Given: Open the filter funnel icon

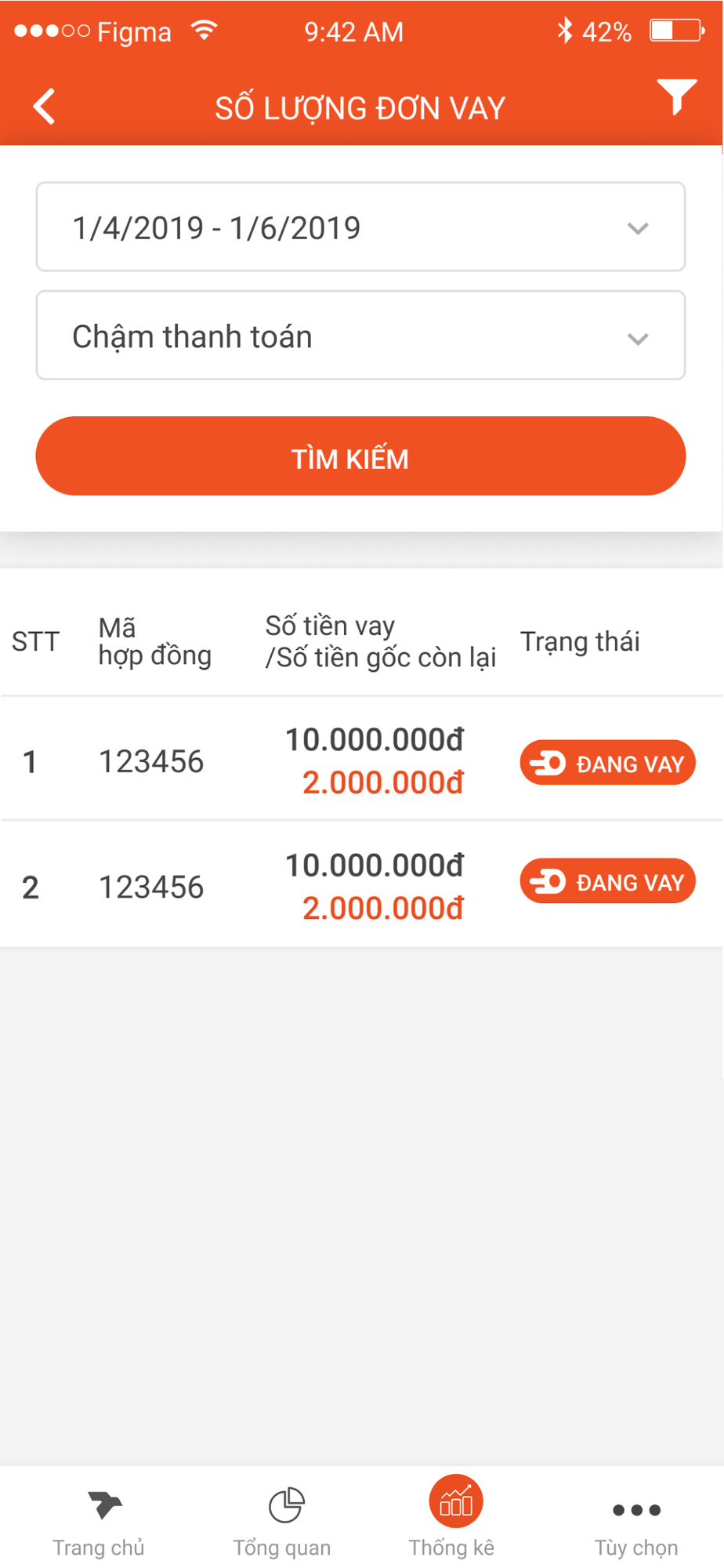Looking at the screenshot, I should click(677, 96).
